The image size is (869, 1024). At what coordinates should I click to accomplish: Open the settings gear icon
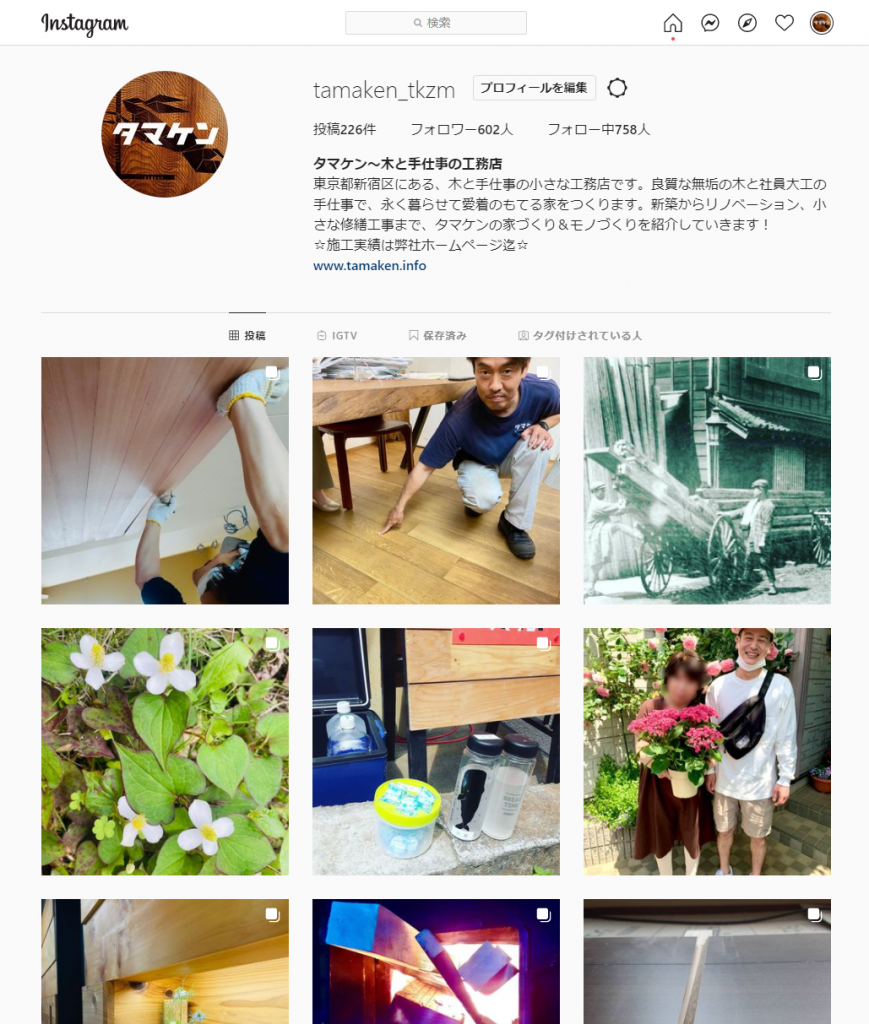coord(617,88)
